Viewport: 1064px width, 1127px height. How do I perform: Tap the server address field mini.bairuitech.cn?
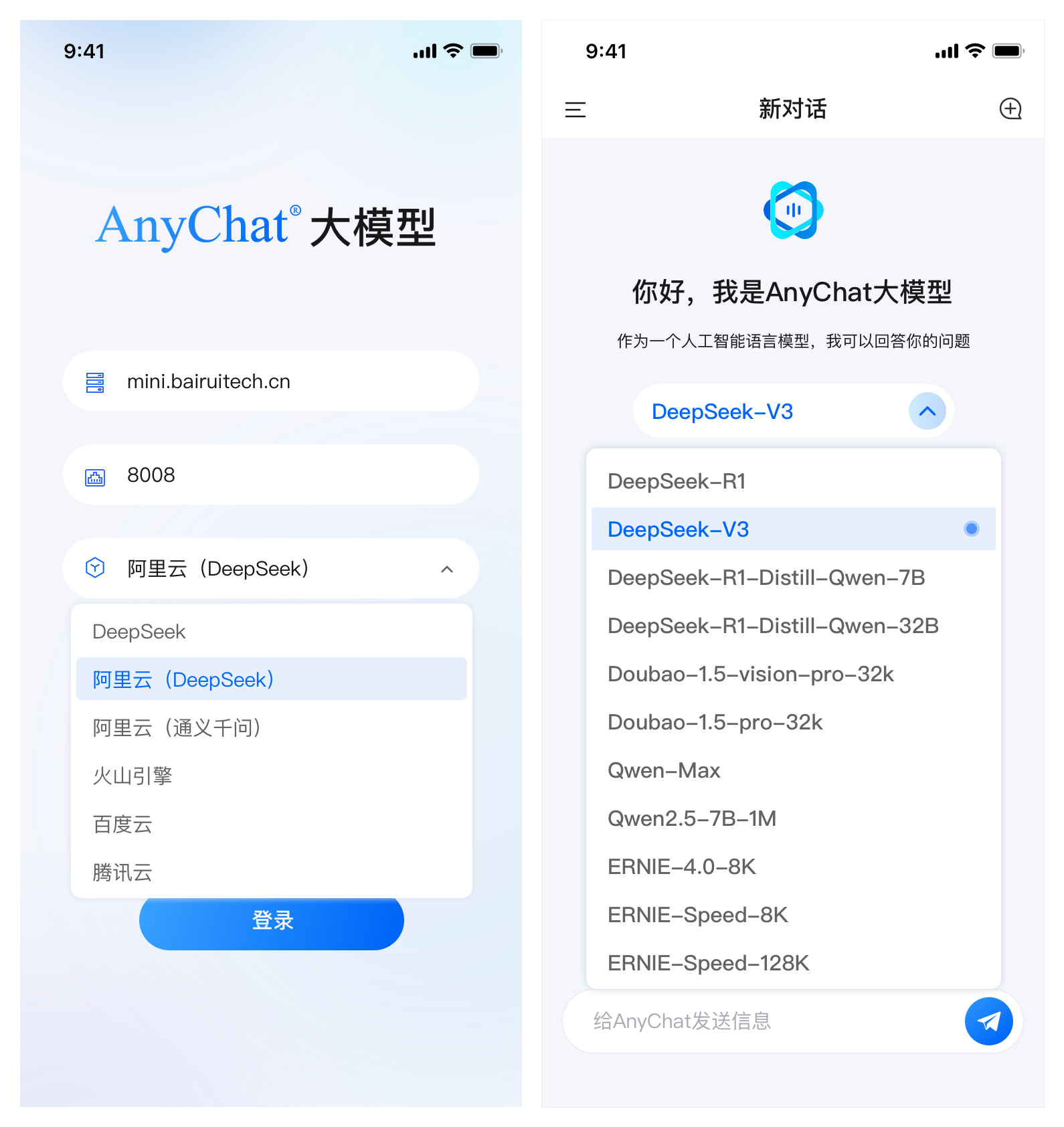click(x=270, y=381)
